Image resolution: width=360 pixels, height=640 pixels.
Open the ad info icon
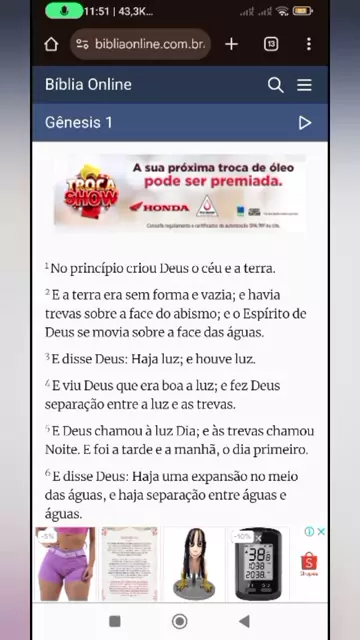pyautogui.click(x=309, y=531)
